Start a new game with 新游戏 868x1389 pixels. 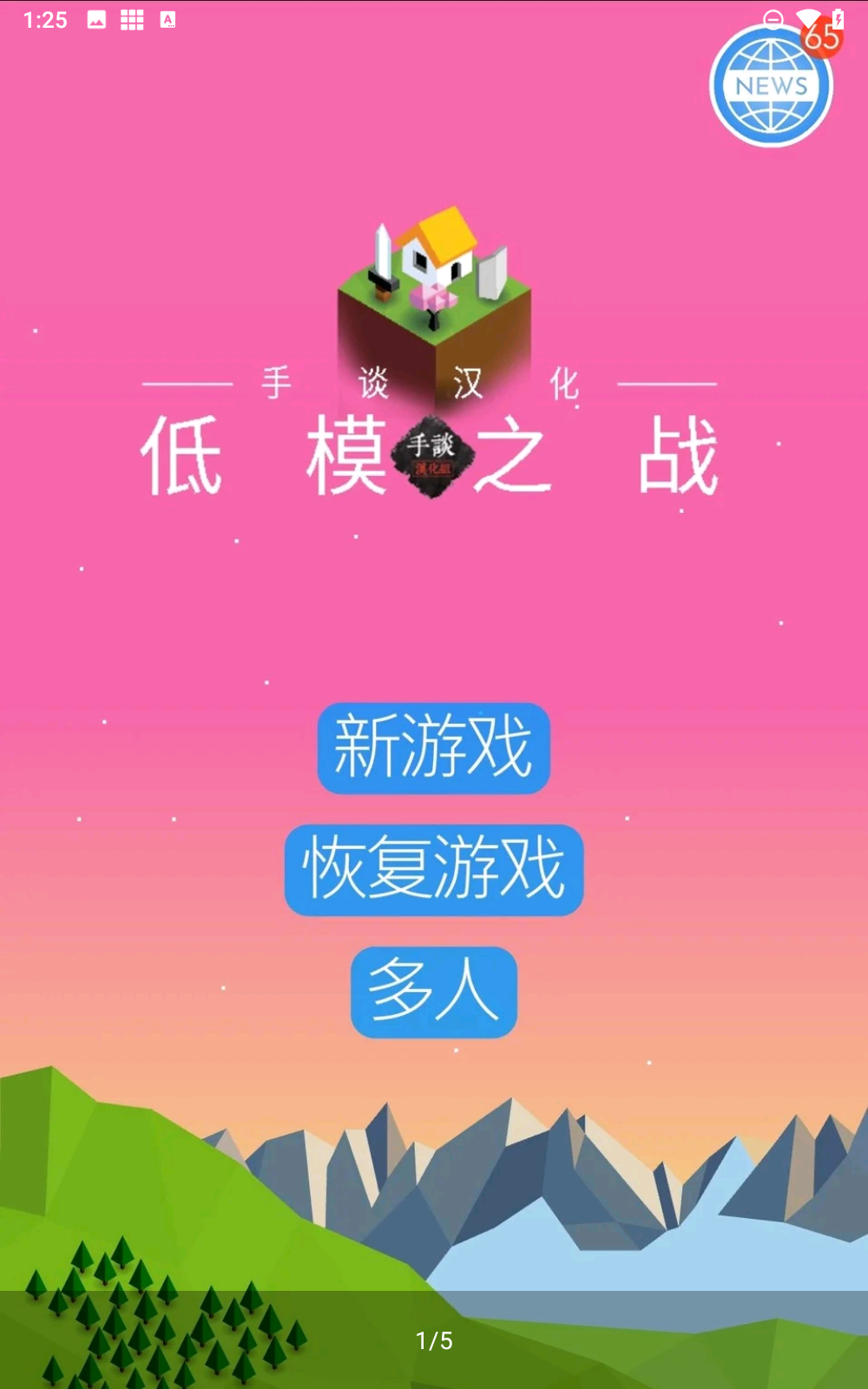[433, 747]
